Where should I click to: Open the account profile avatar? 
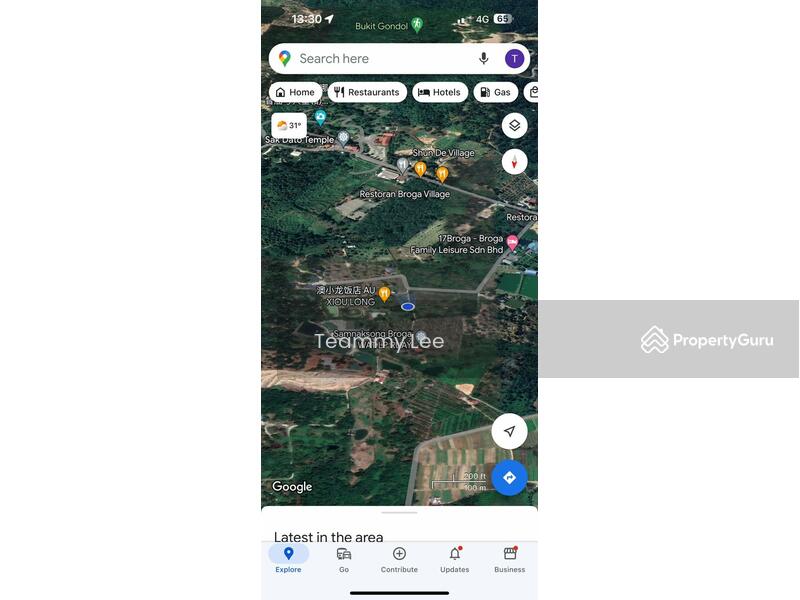click(514, 59)
